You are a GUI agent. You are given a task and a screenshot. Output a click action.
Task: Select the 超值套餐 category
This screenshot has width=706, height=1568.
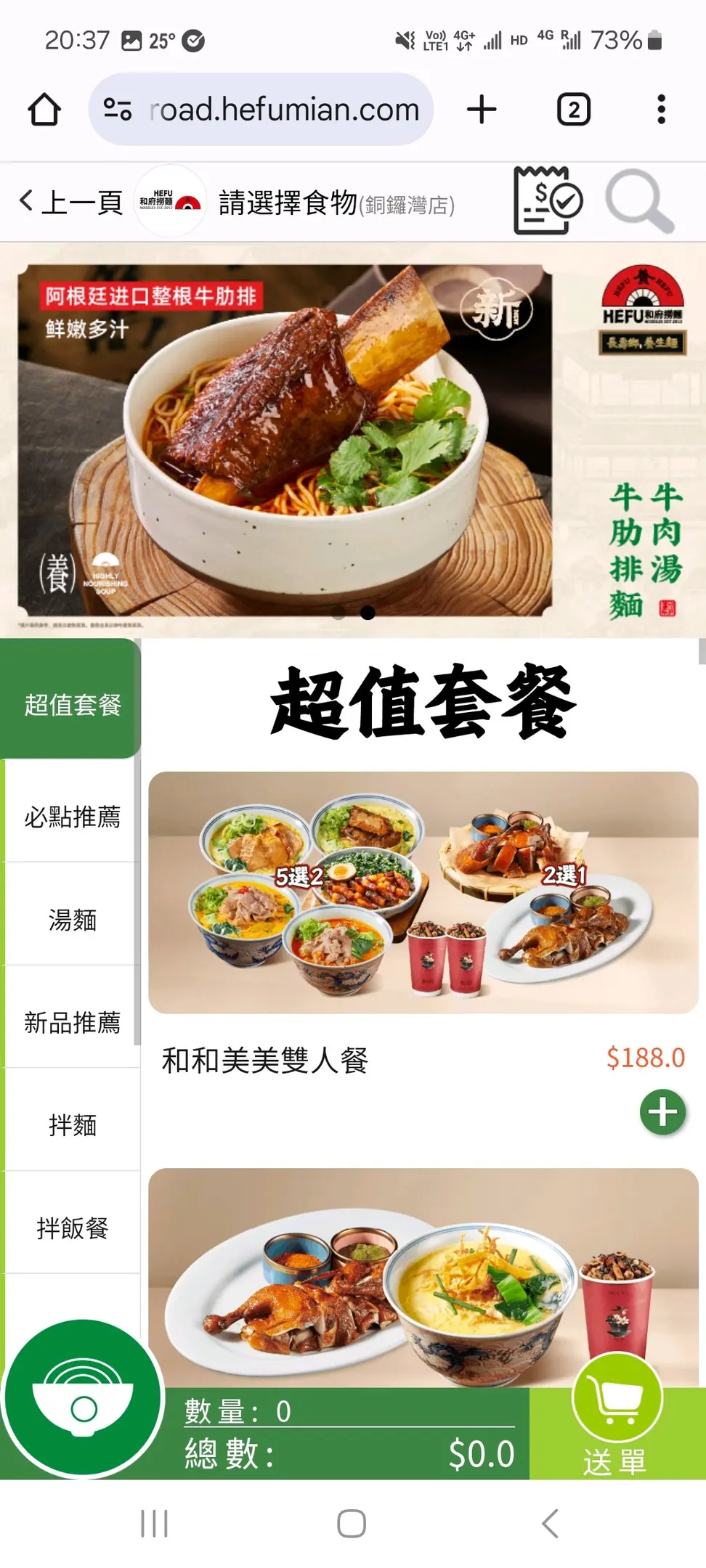click(x=71, y=703)
